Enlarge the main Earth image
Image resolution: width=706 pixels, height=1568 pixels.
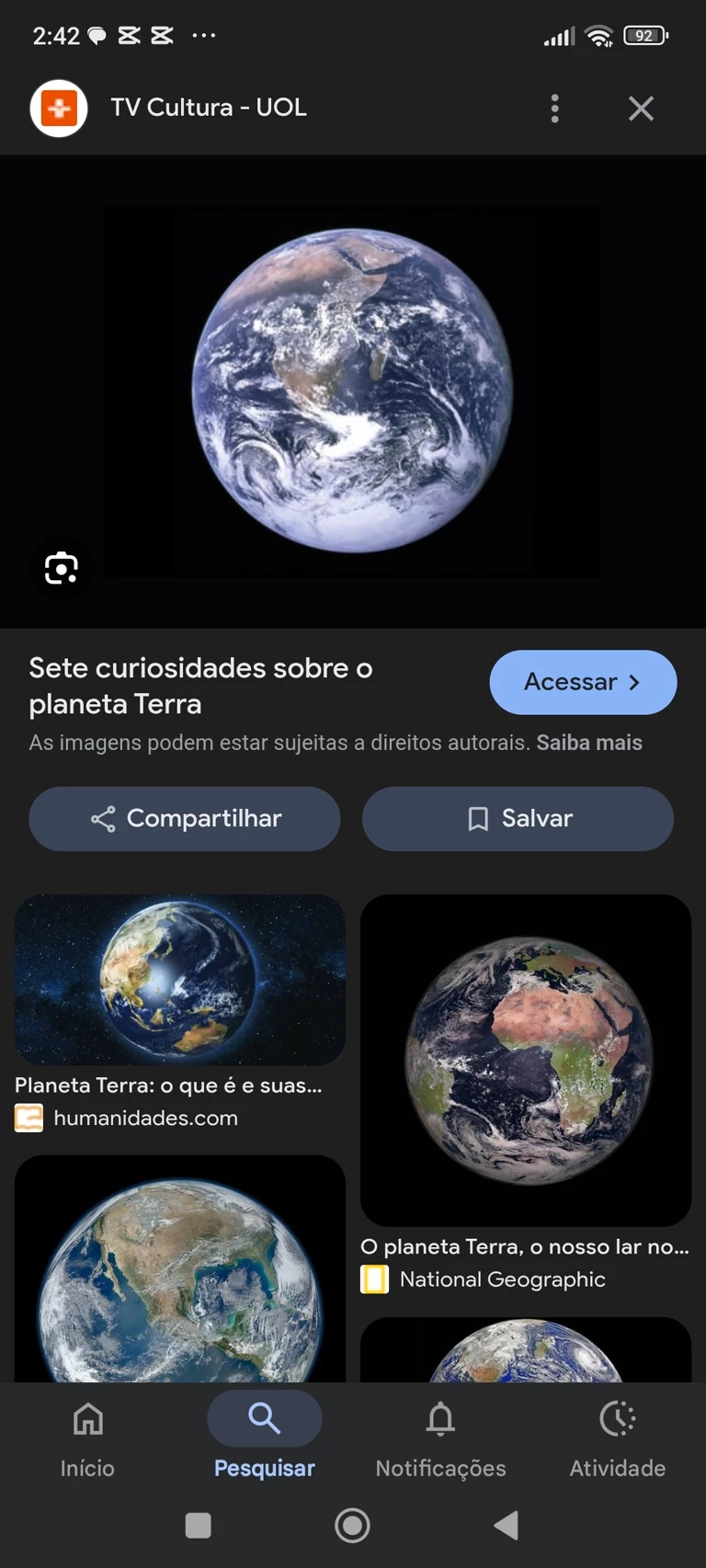pyautogui.click(x=353, y=391)
